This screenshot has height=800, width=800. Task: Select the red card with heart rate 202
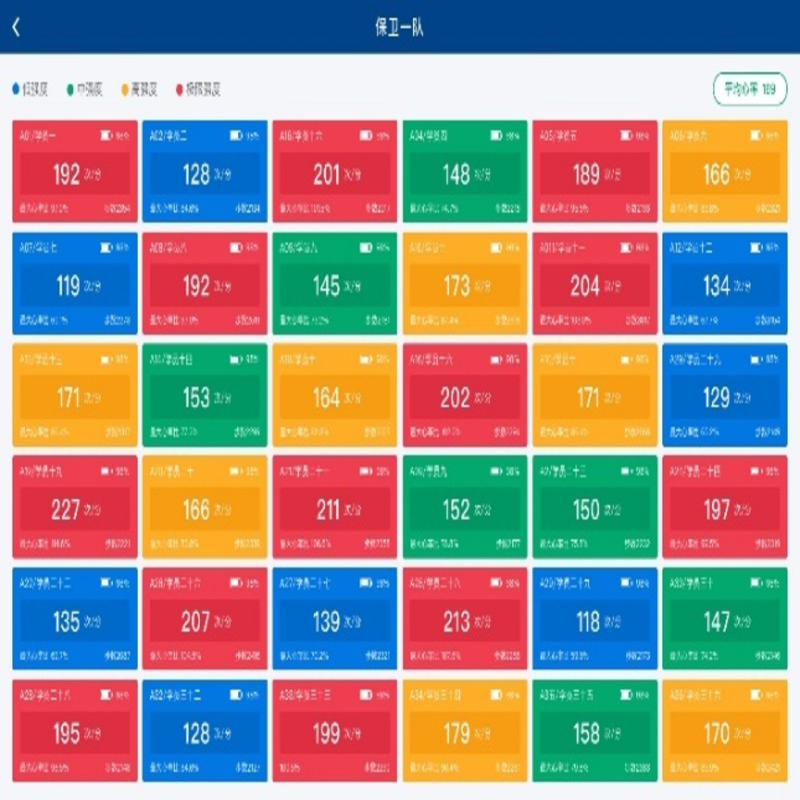[x=465, y=396]
